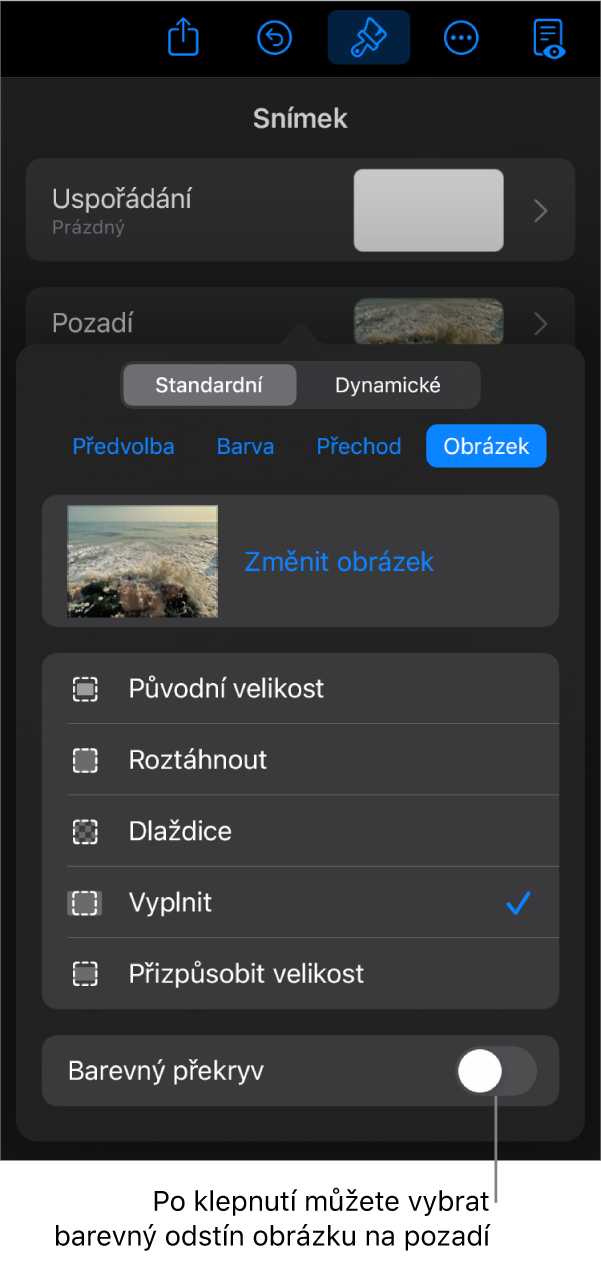Switch to the Barva tab
Screen dimensions: 601x1263
click(x=245, y=446)
